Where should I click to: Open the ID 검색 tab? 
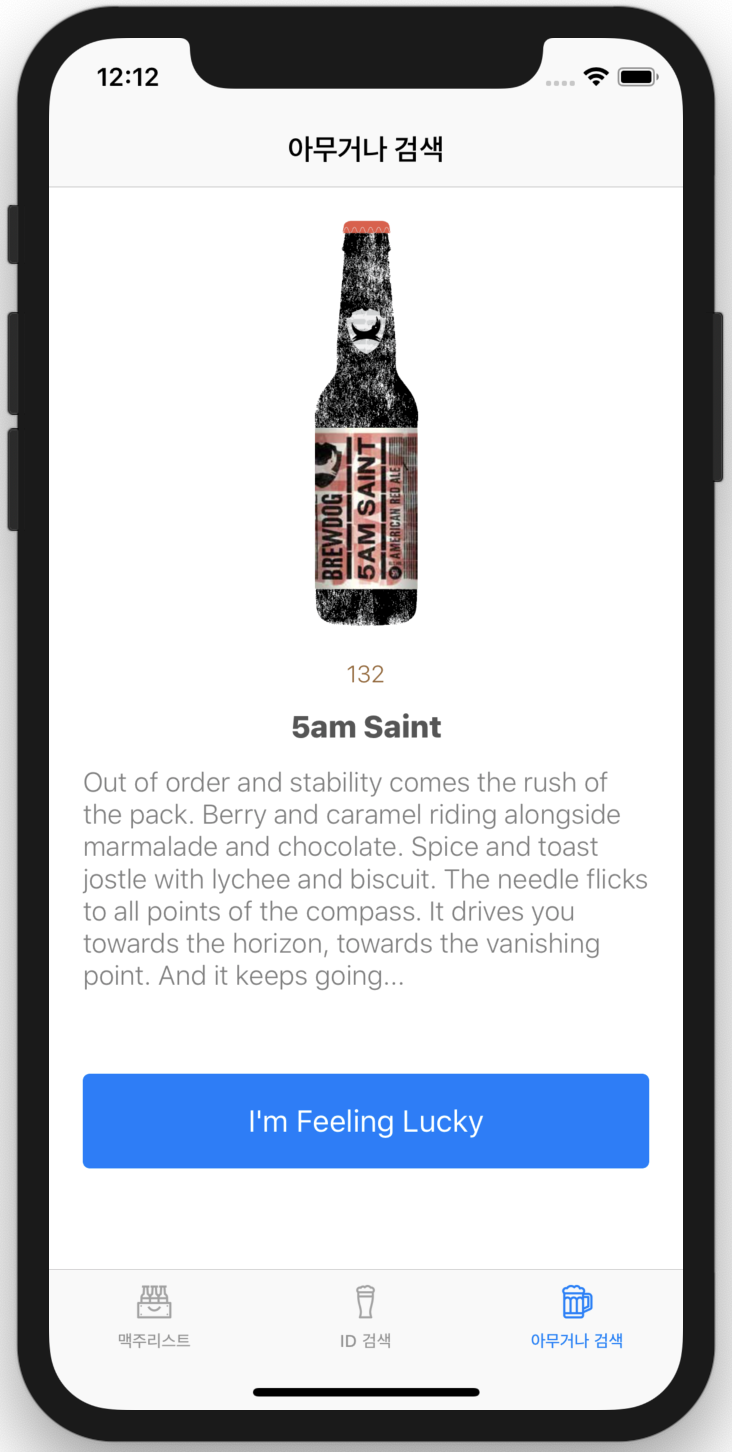pos(365,1317)
